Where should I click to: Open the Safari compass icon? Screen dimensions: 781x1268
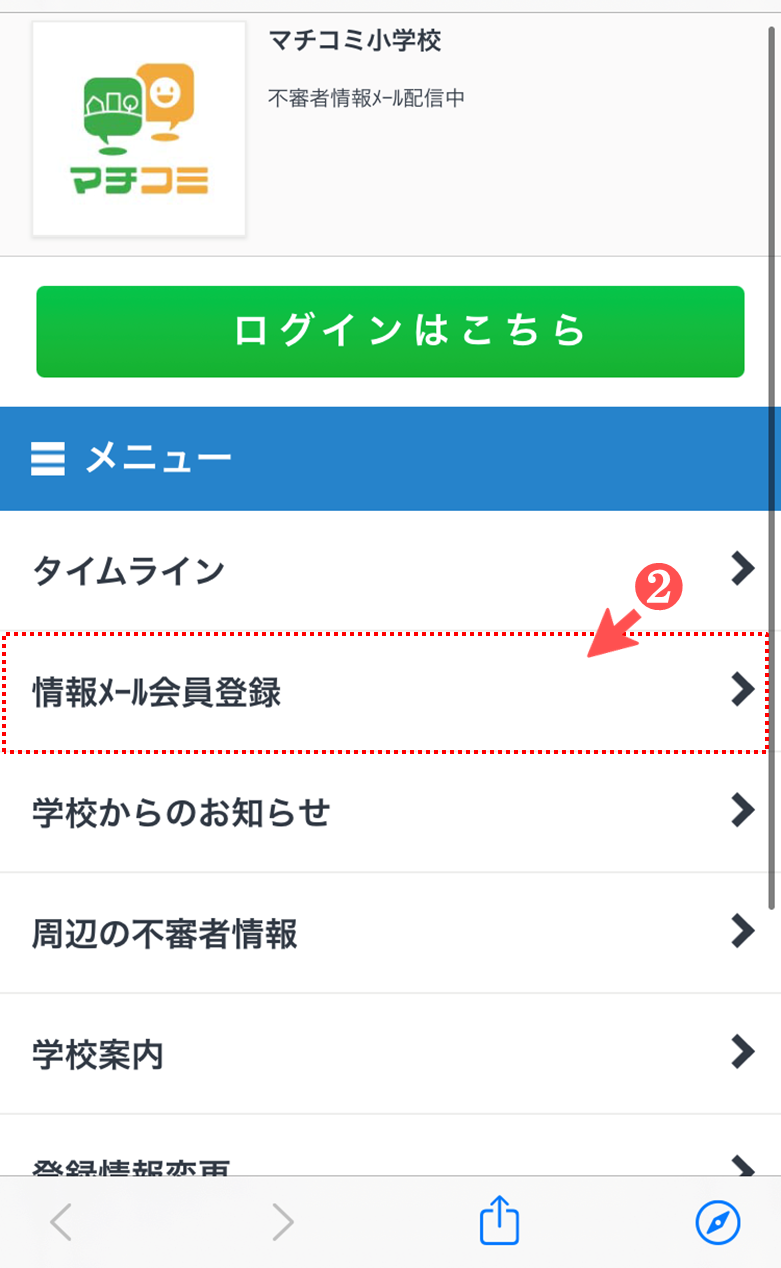point(718,1222)
